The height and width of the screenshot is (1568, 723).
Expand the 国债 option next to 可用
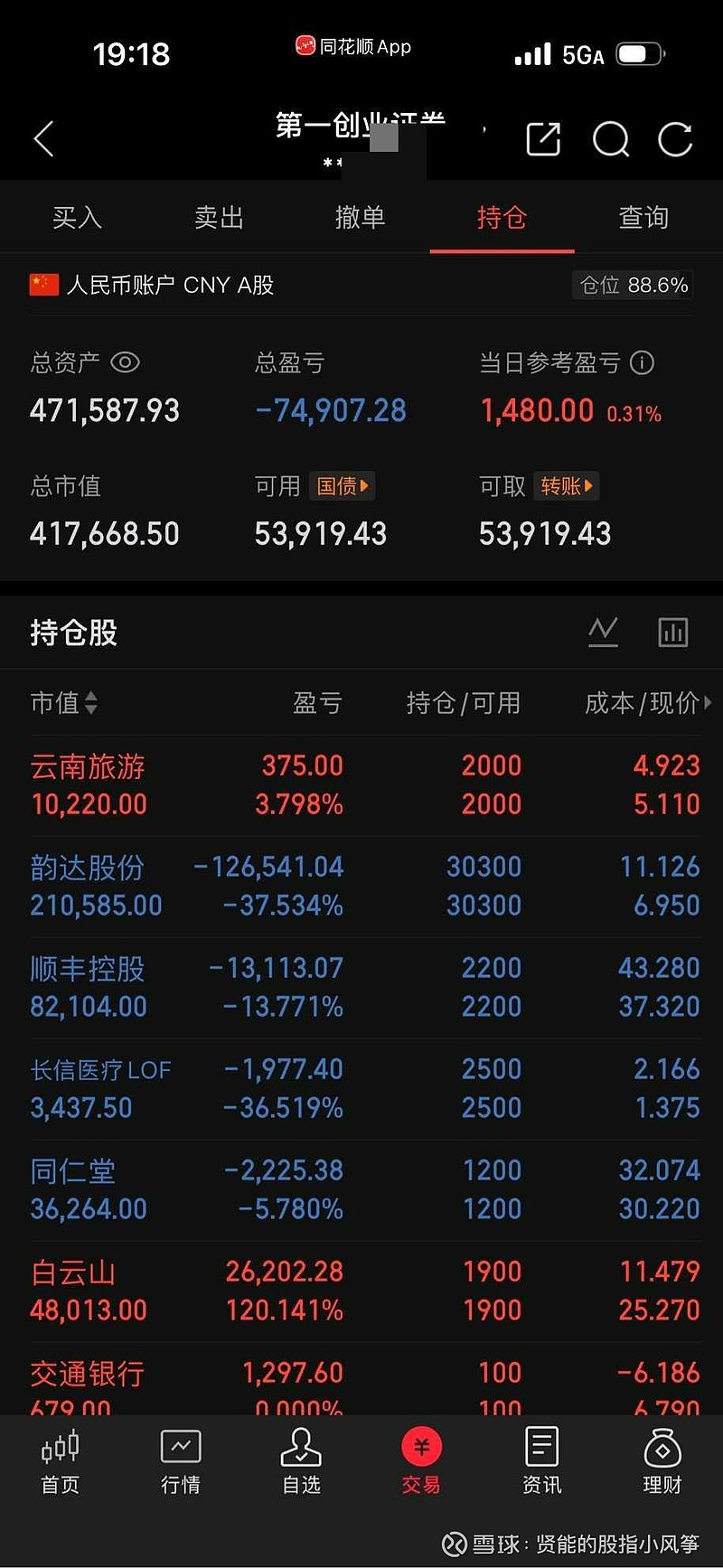[342, 486]
